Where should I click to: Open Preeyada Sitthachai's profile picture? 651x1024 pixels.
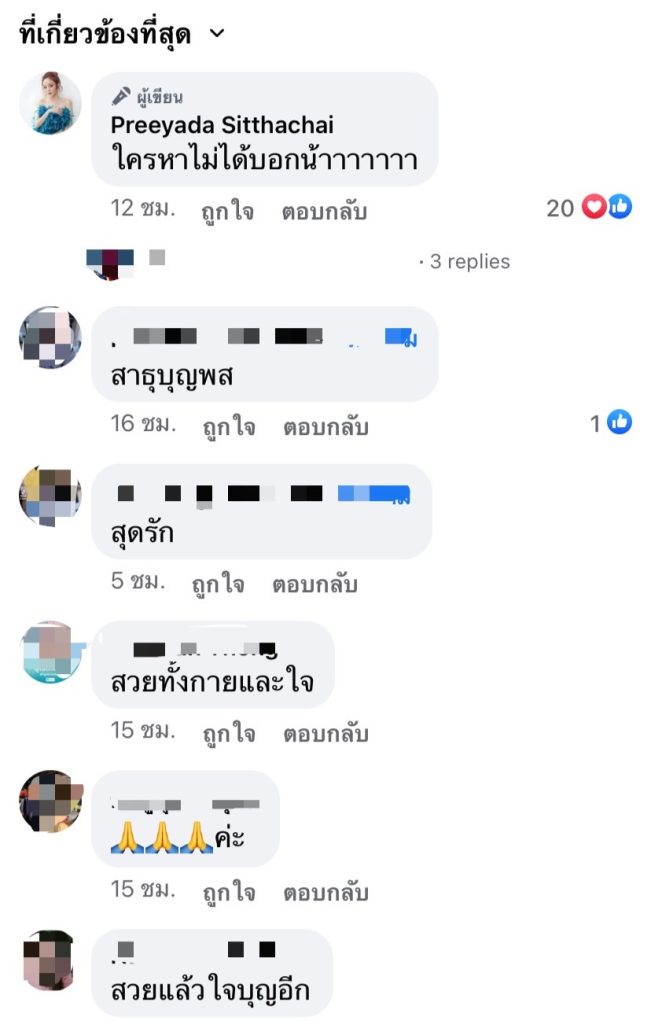click(x=51, y=104)
